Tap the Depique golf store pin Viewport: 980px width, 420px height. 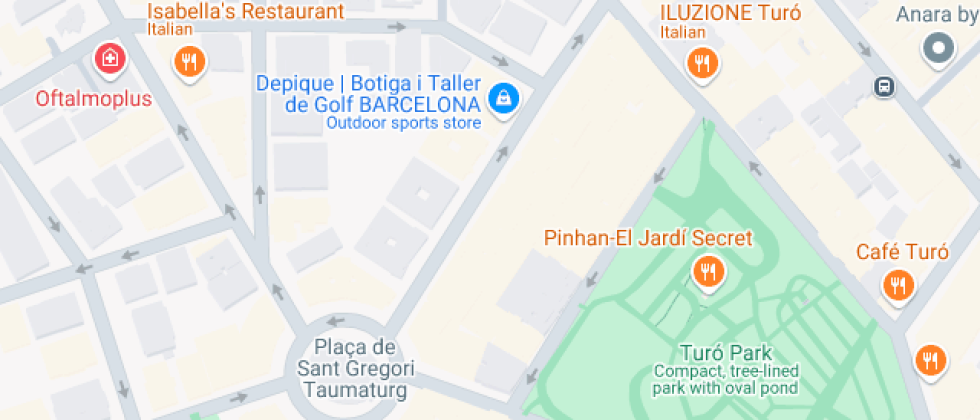[502, 98]
